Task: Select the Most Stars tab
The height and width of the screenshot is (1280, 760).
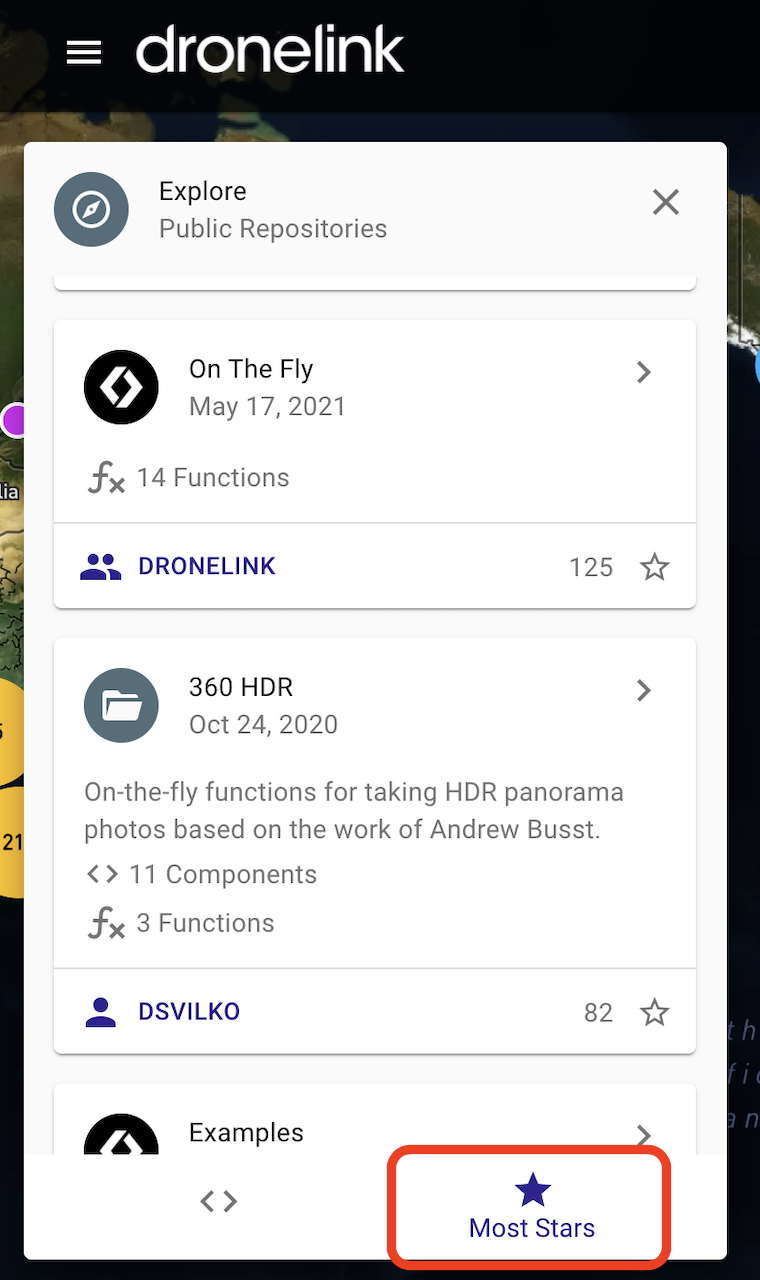Action: coord(532,1207)
